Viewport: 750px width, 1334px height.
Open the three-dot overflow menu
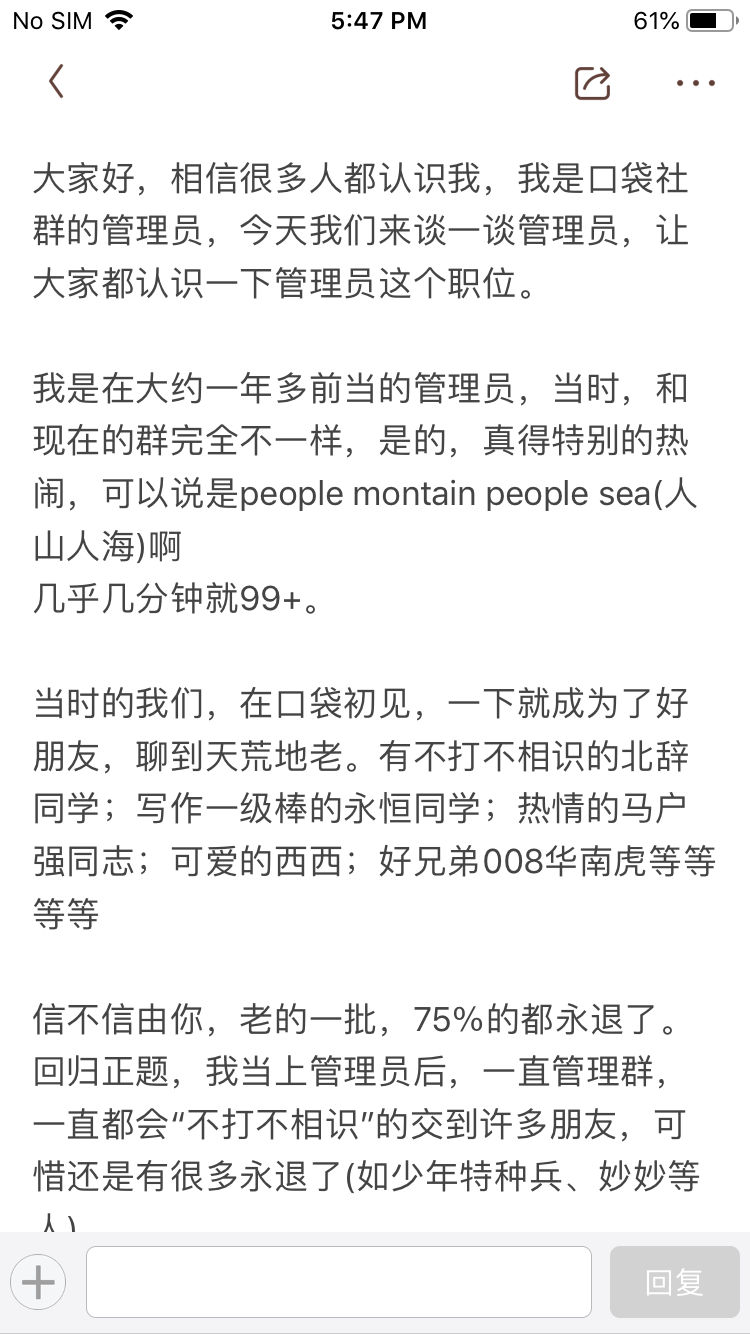coord(696,83)
